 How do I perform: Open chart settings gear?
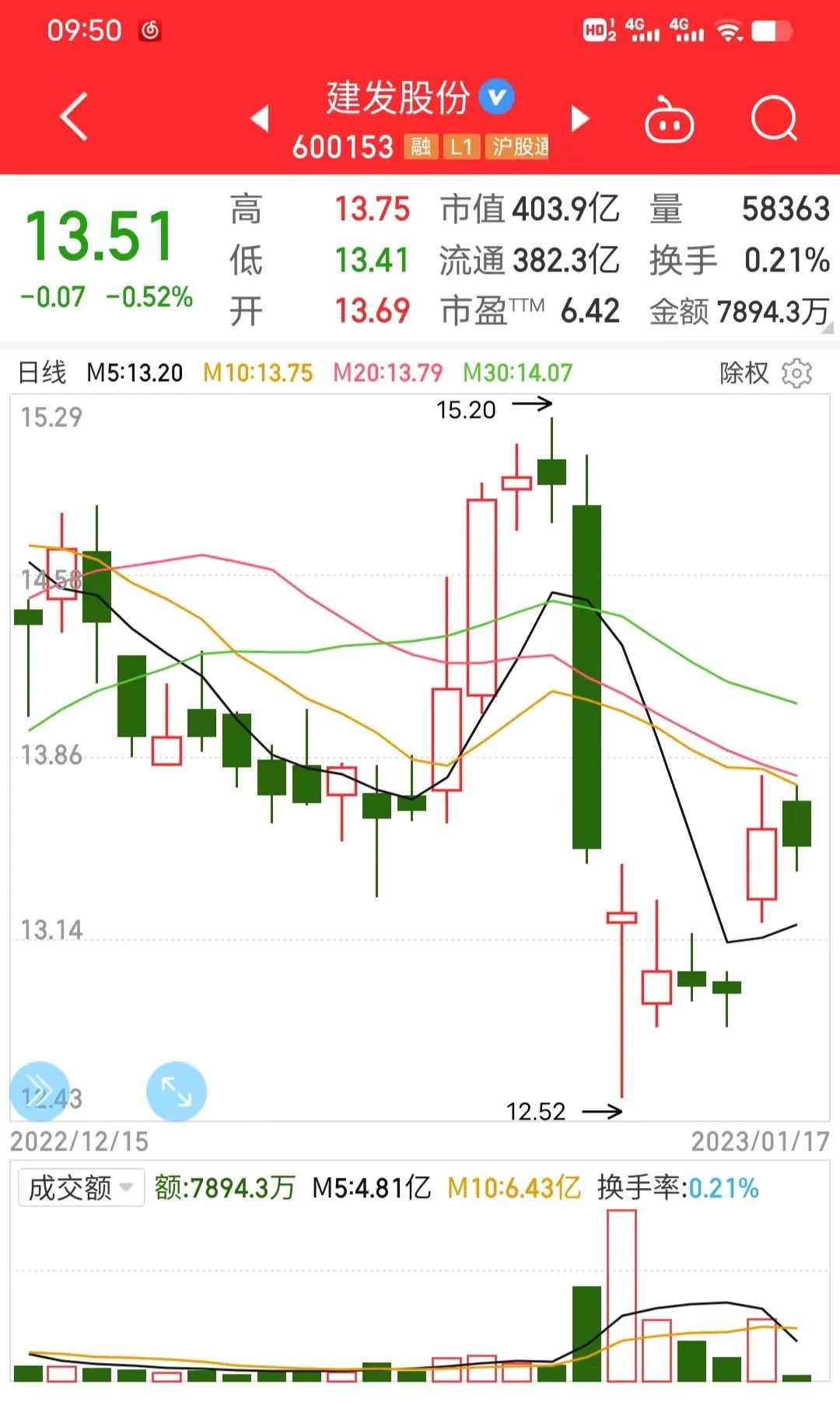[796, 373]
